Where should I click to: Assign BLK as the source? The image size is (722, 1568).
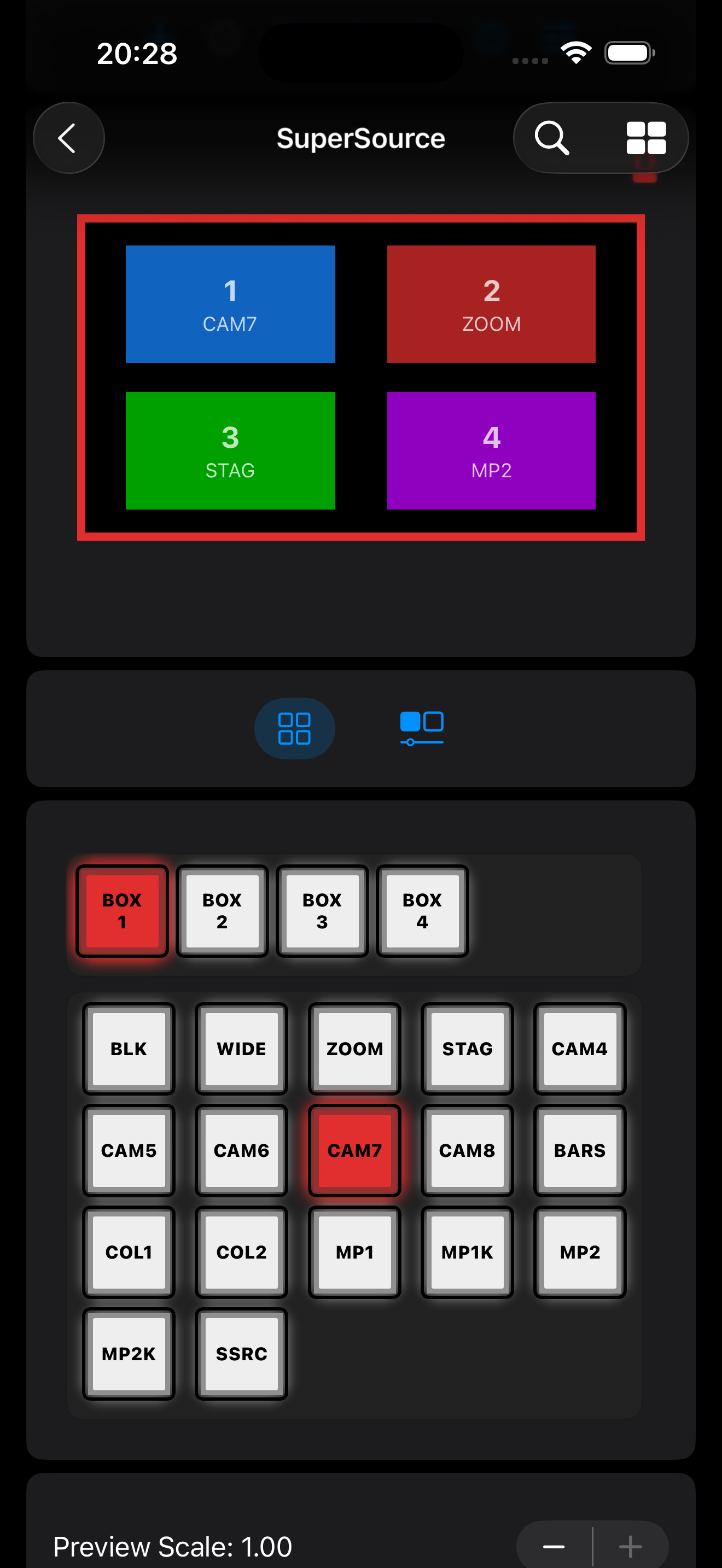coord(129,1049)
